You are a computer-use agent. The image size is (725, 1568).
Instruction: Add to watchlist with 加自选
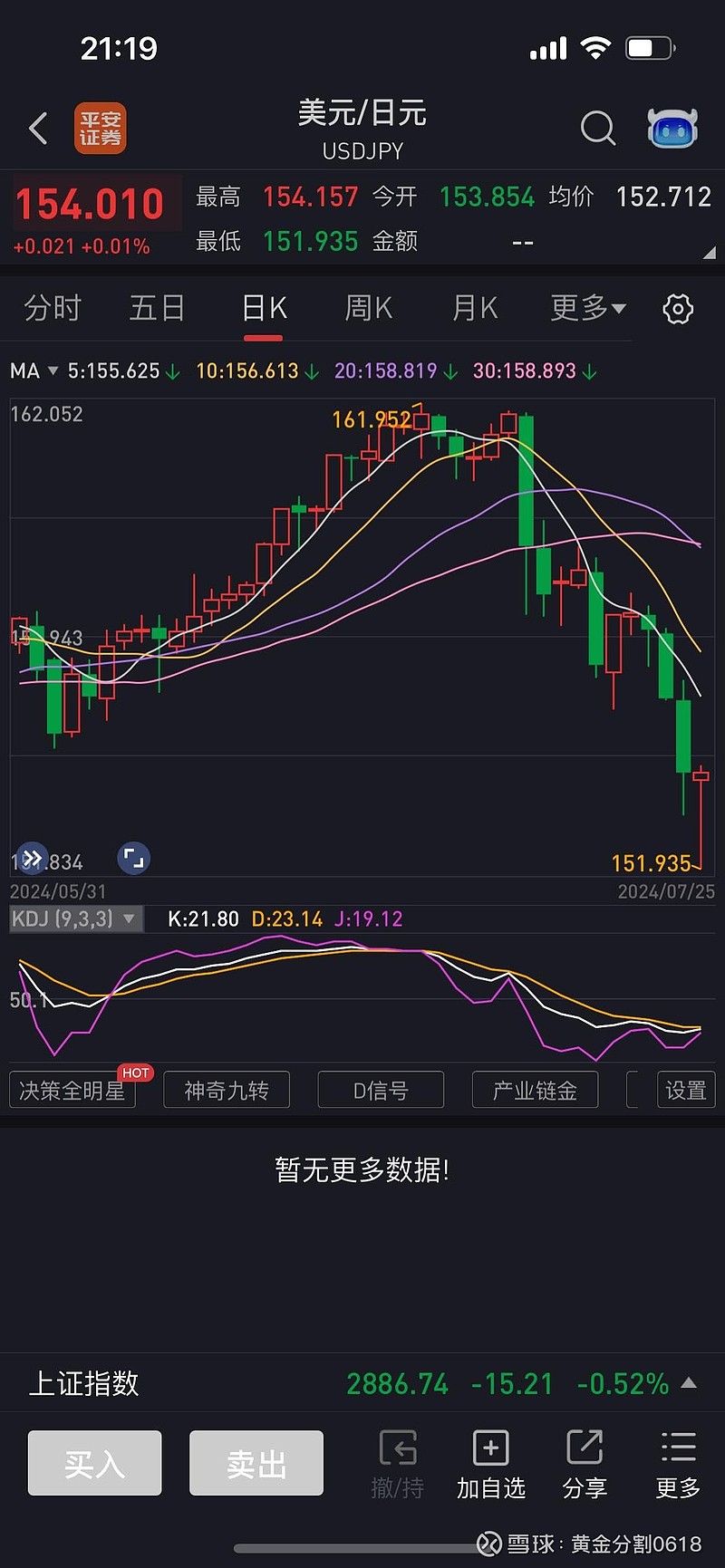490,1464
